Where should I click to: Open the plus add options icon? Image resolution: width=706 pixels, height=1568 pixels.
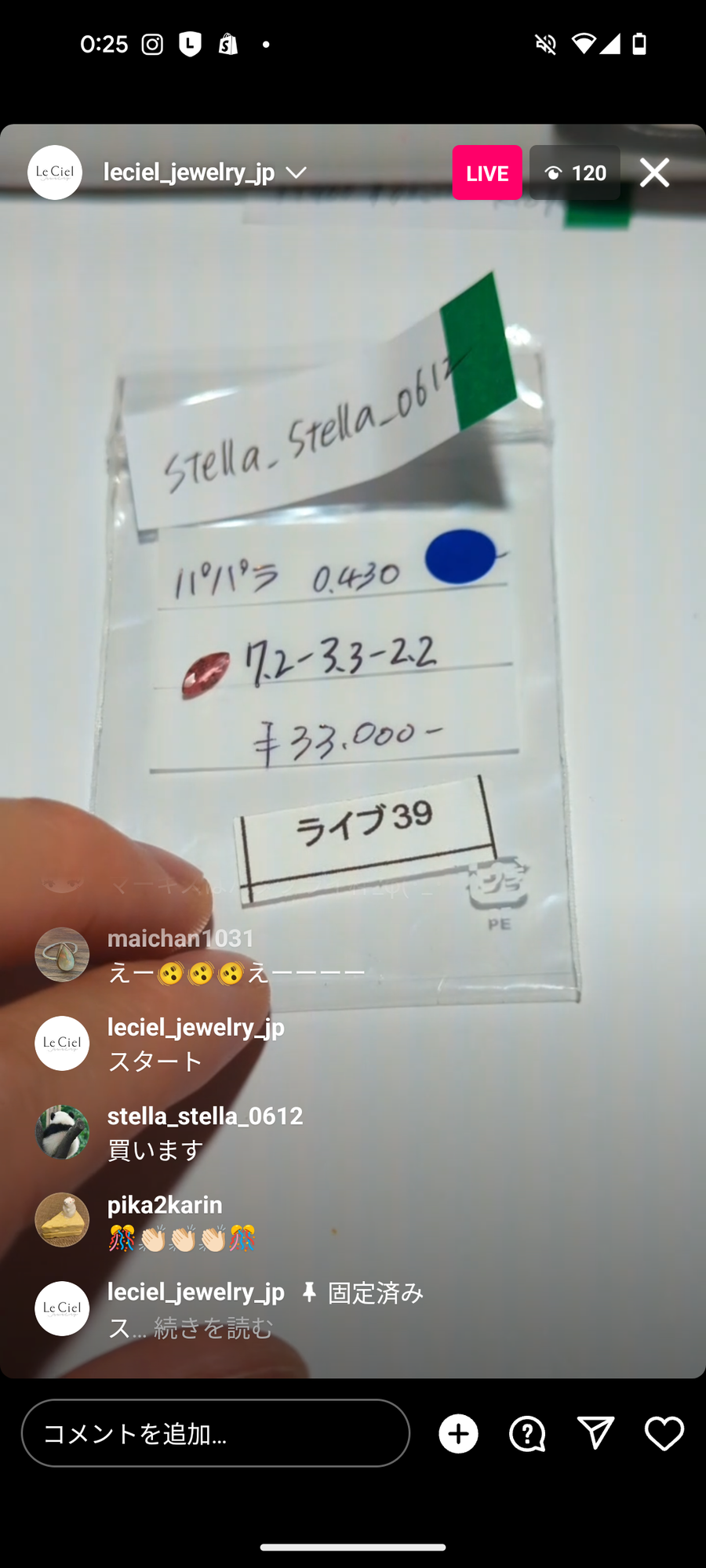458,1433
